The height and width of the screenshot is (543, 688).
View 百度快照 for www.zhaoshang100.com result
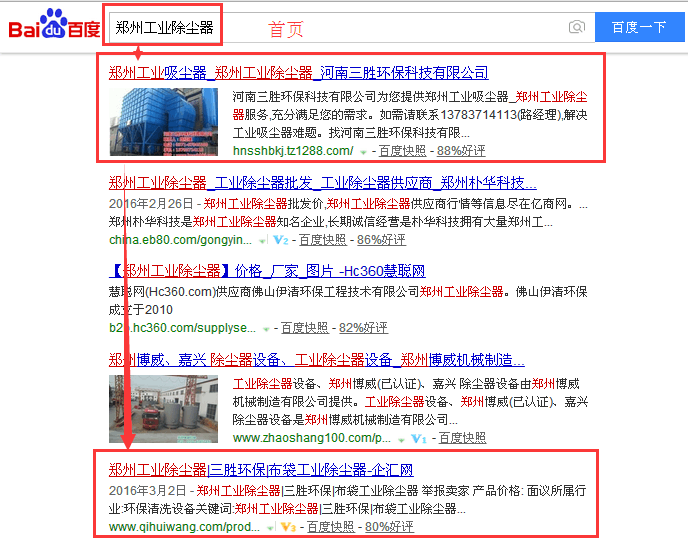point(462,438)
